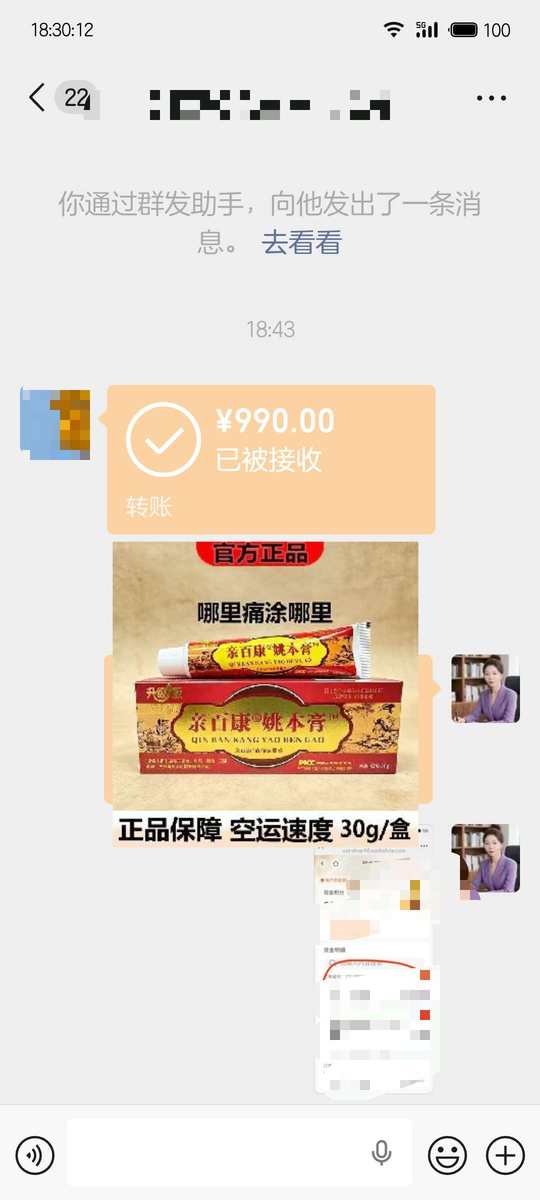The width and height of the screenshot is (540, 1200).
Task: Switch to voice input mode
Action: [34, 1156]
